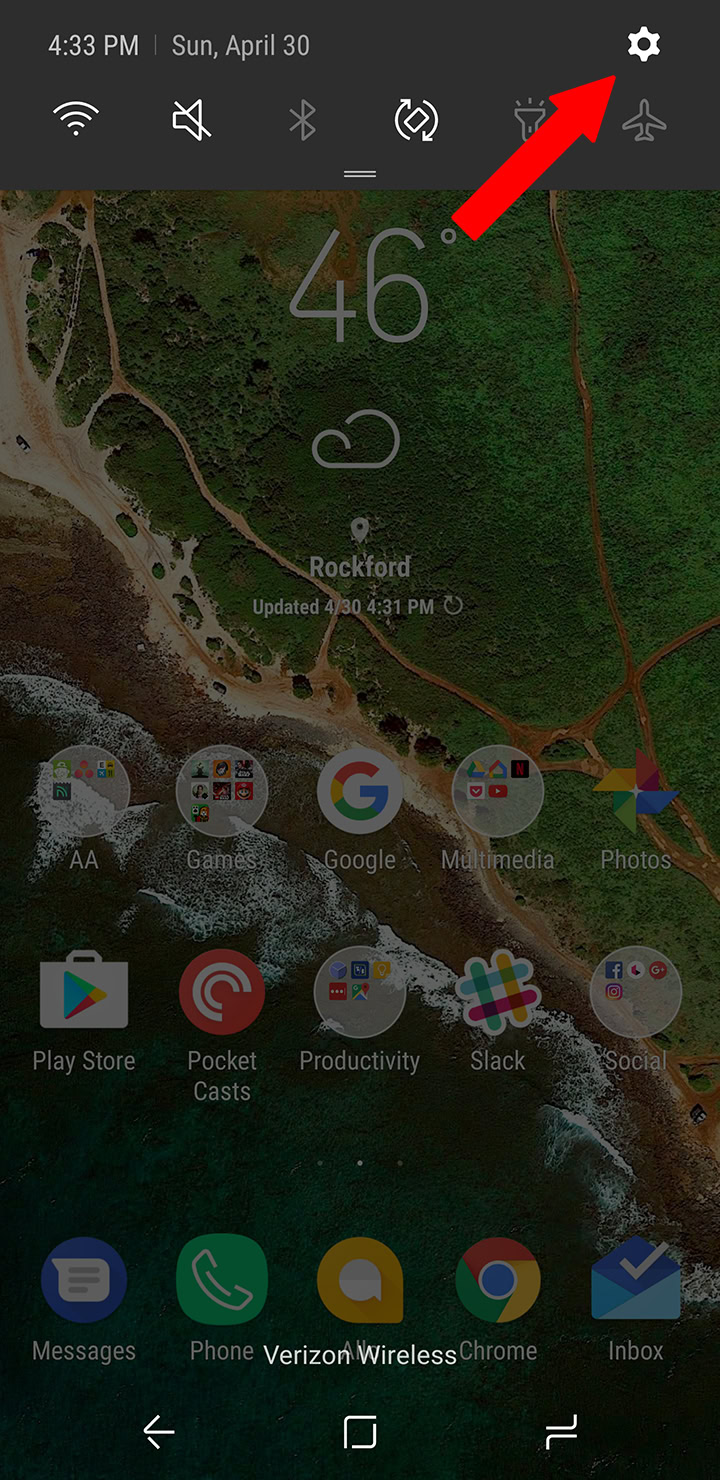Open settings via the gear icon
This screenshot has height=1480, width=720.
coord(643,45)
